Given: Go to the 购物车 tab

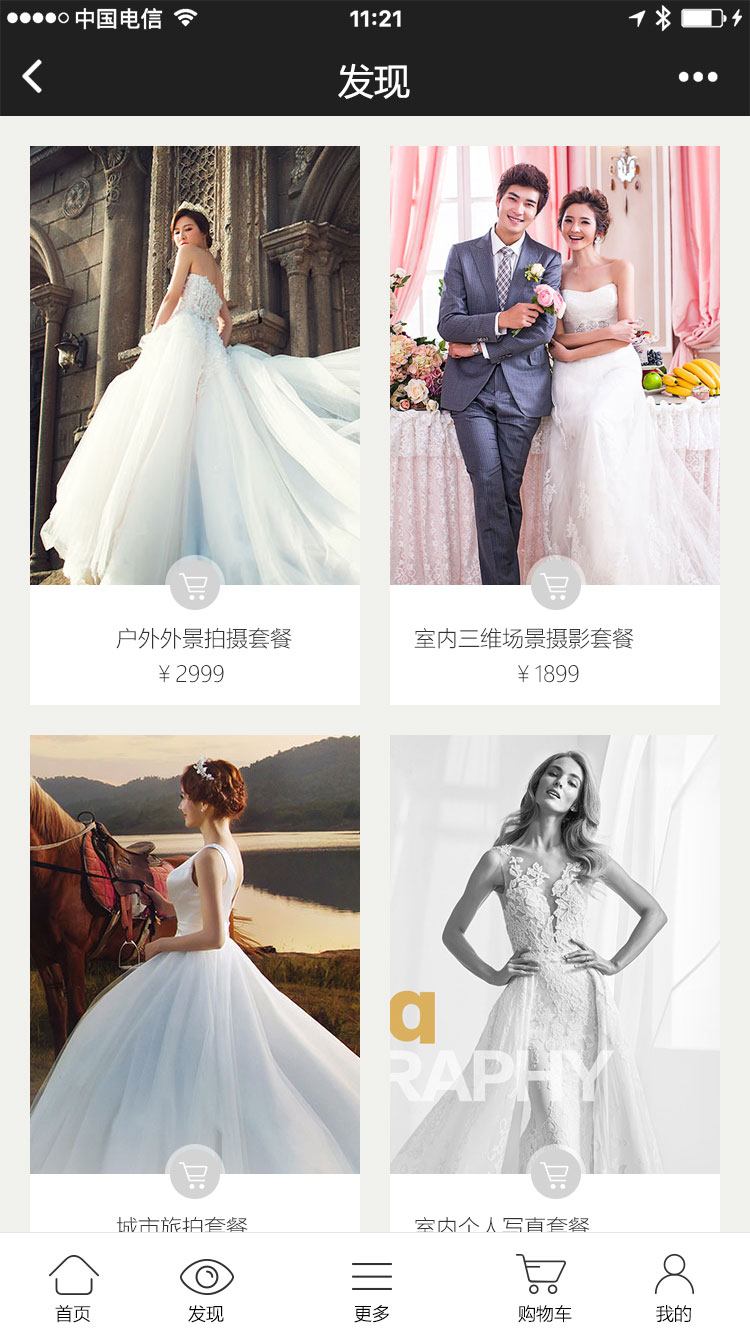Looking at the screenshot, I should [x=543, y=1288].
